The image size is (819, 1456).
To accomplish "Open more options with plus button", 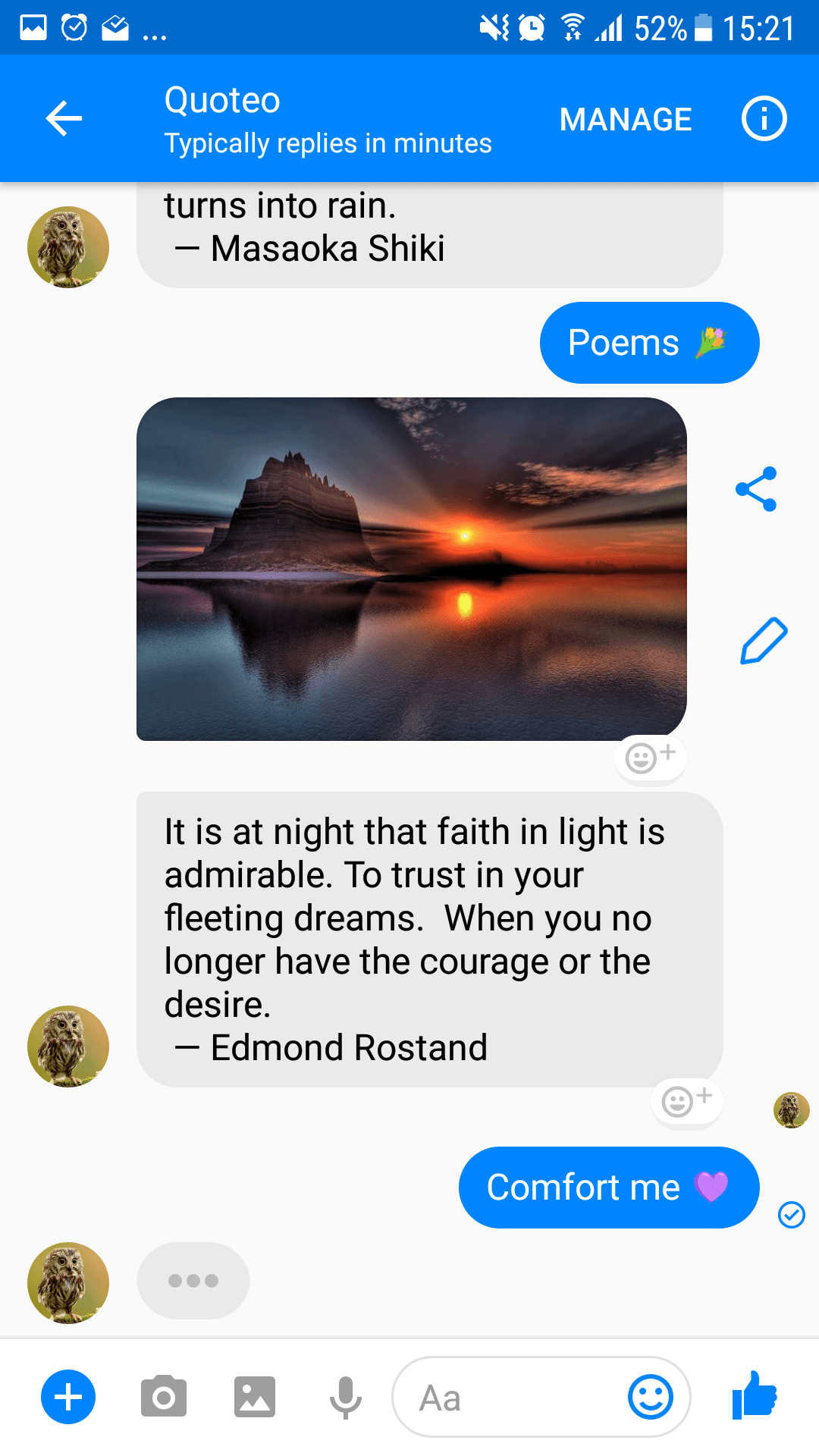I will pyautogui.click(x=68, y=1397).
